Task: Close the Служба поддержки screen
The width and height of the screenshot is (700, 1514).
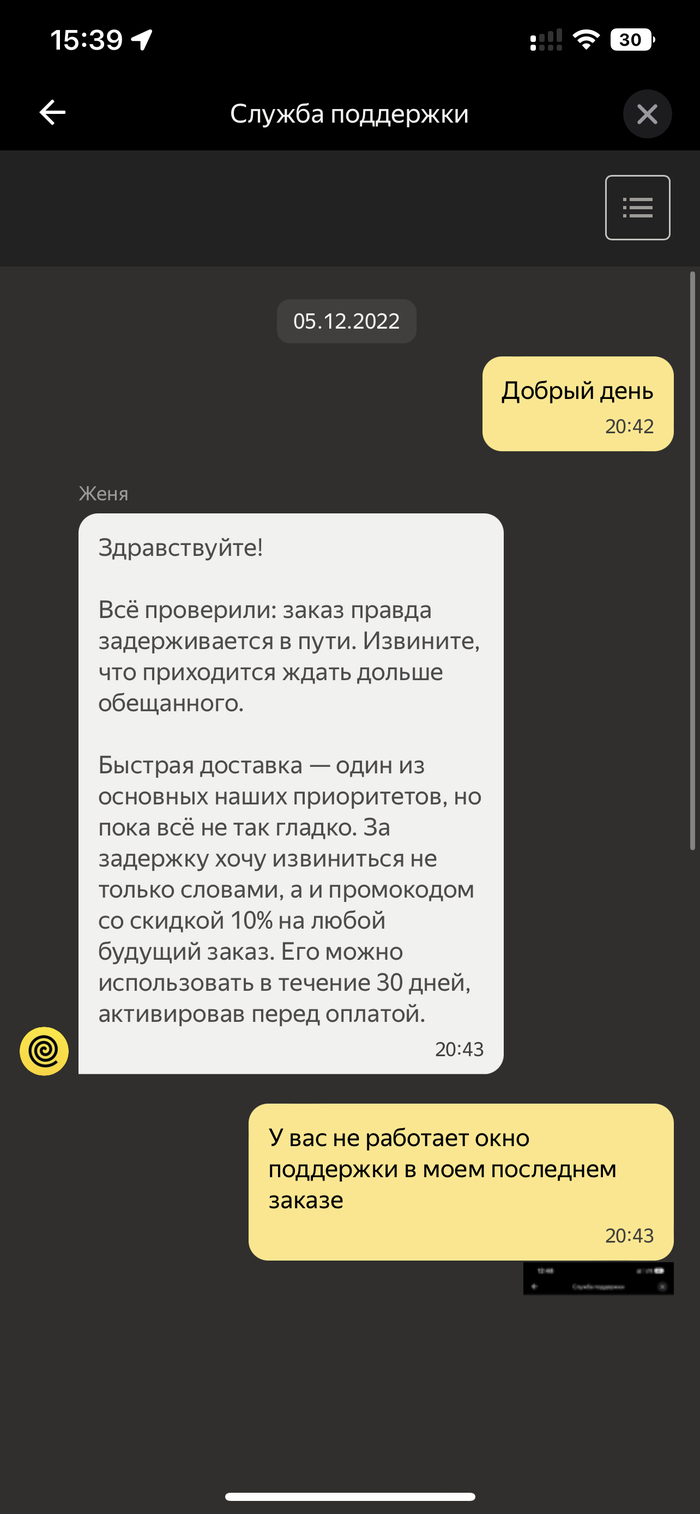Action: [x=647, y=114]
